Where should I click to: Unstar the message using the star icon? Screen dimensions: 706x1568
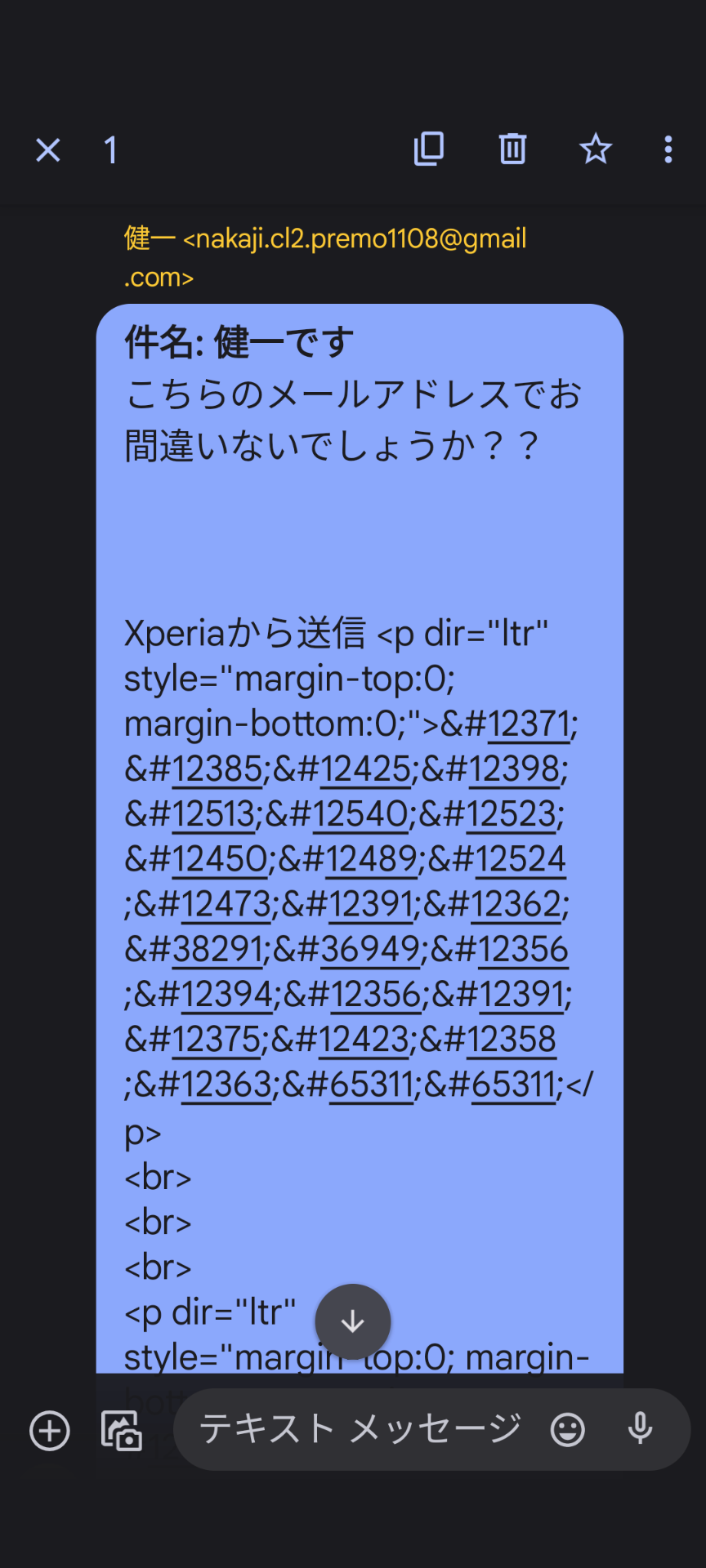[x=596, y=149]
